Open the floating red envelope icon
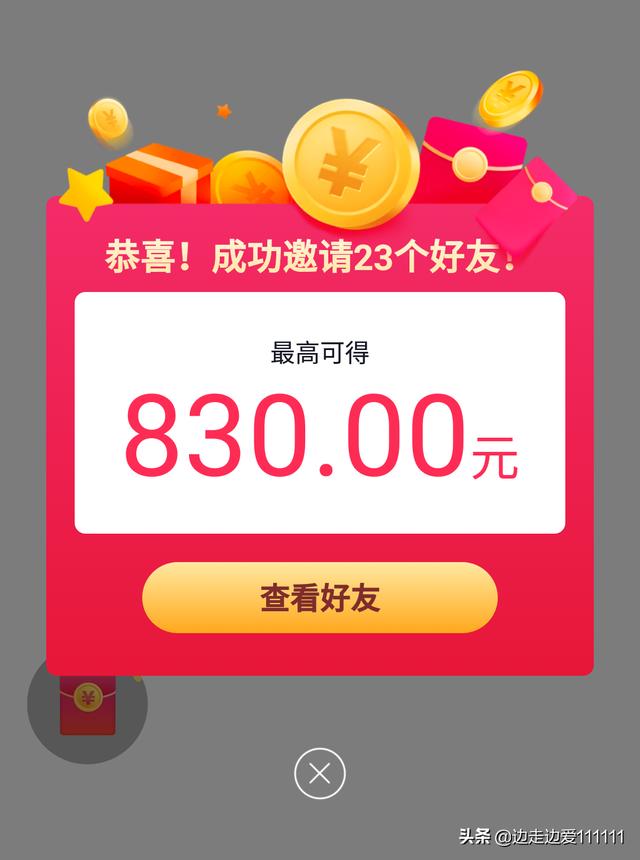Screen dimensions: 640x860 (x=86, y=705)
